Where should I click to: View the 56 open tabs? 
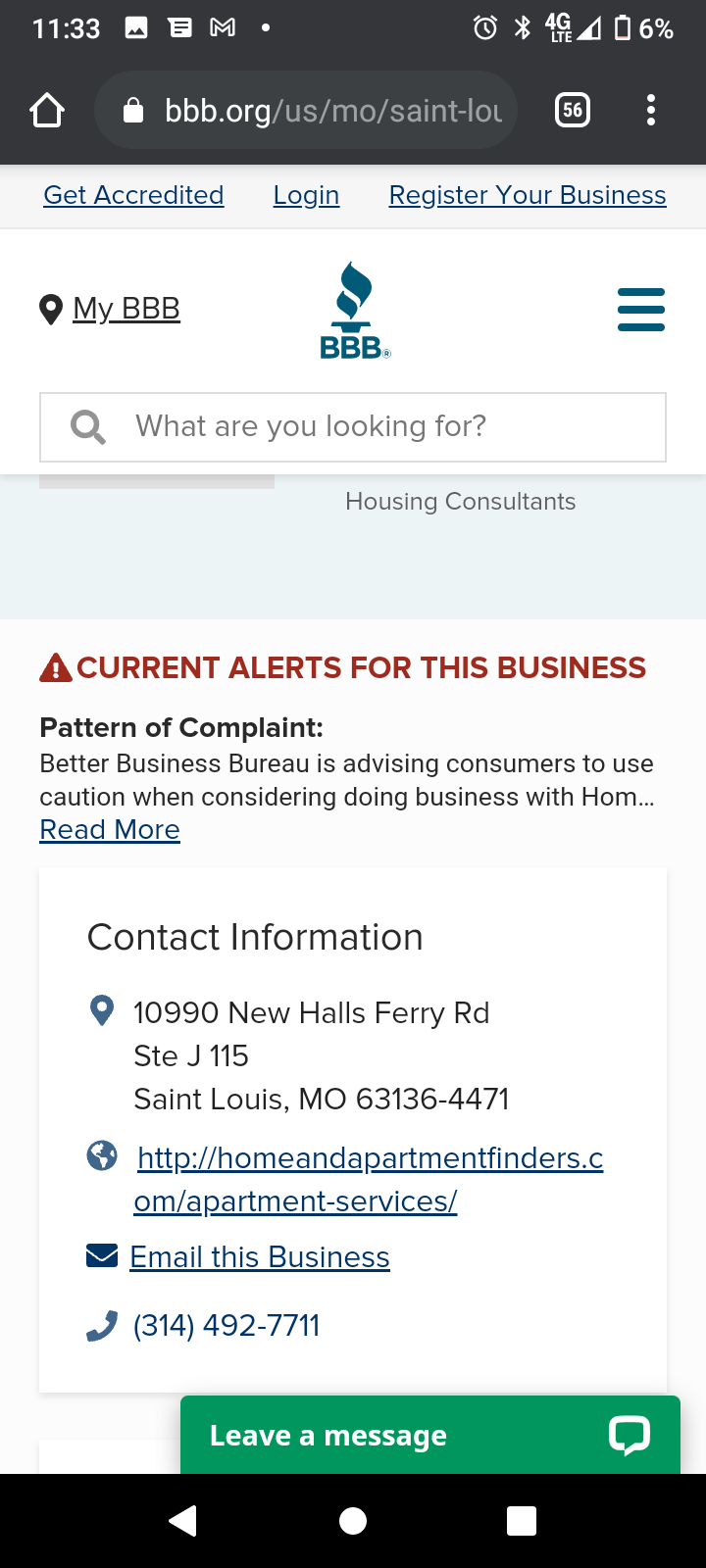click(x=573, y=111)
